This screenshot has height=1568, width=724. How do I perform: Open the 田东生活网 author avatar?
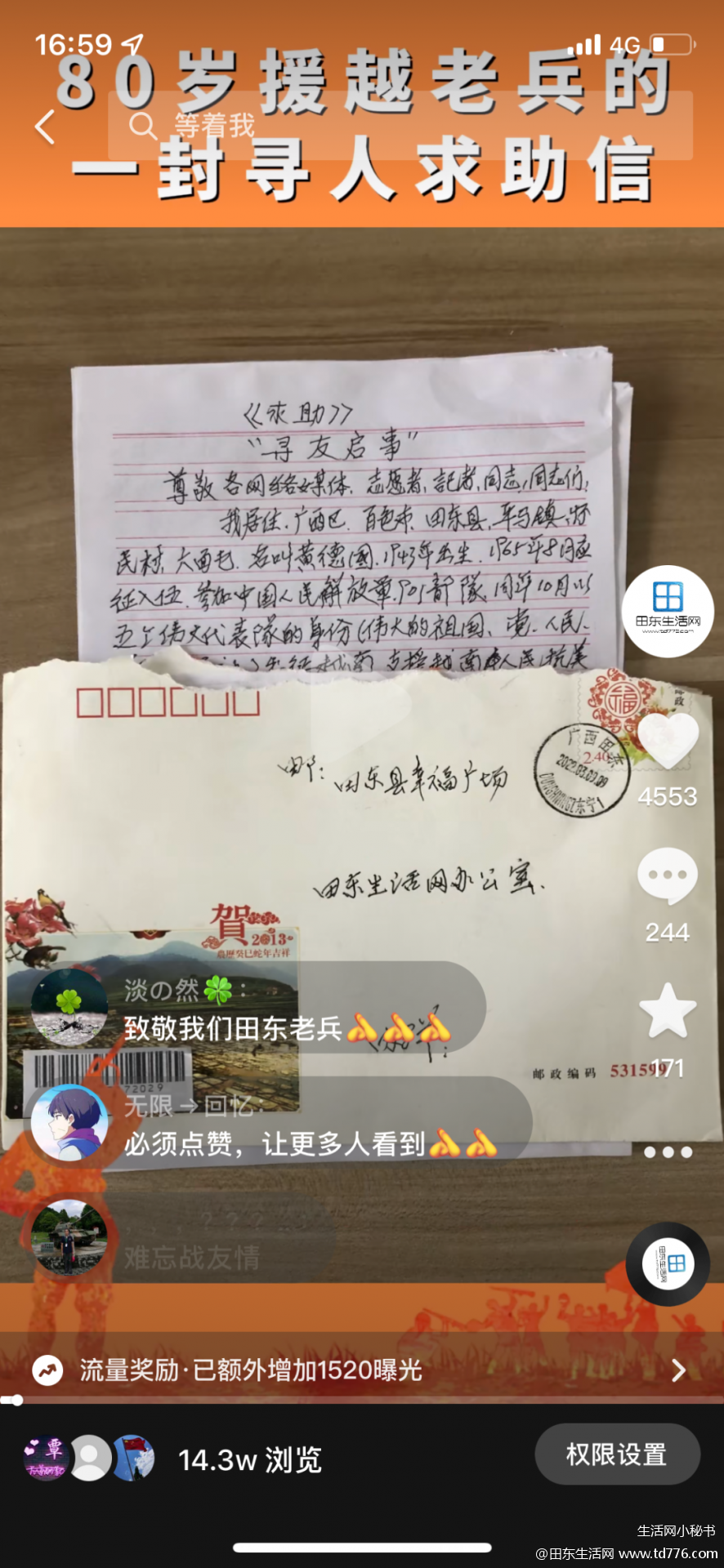[x=668, y=611]
